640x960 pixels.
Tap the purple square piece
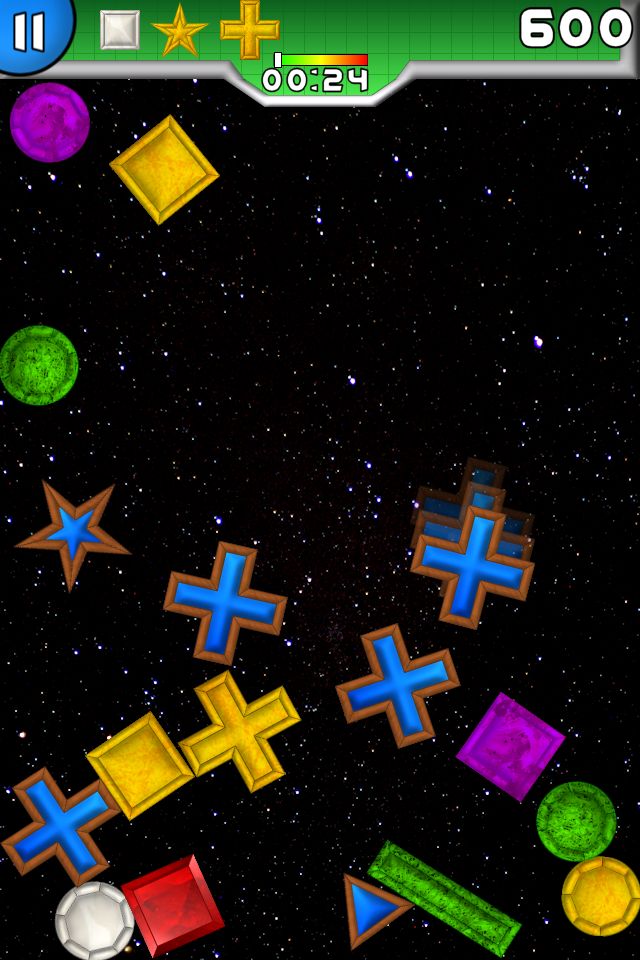(510, 746)
